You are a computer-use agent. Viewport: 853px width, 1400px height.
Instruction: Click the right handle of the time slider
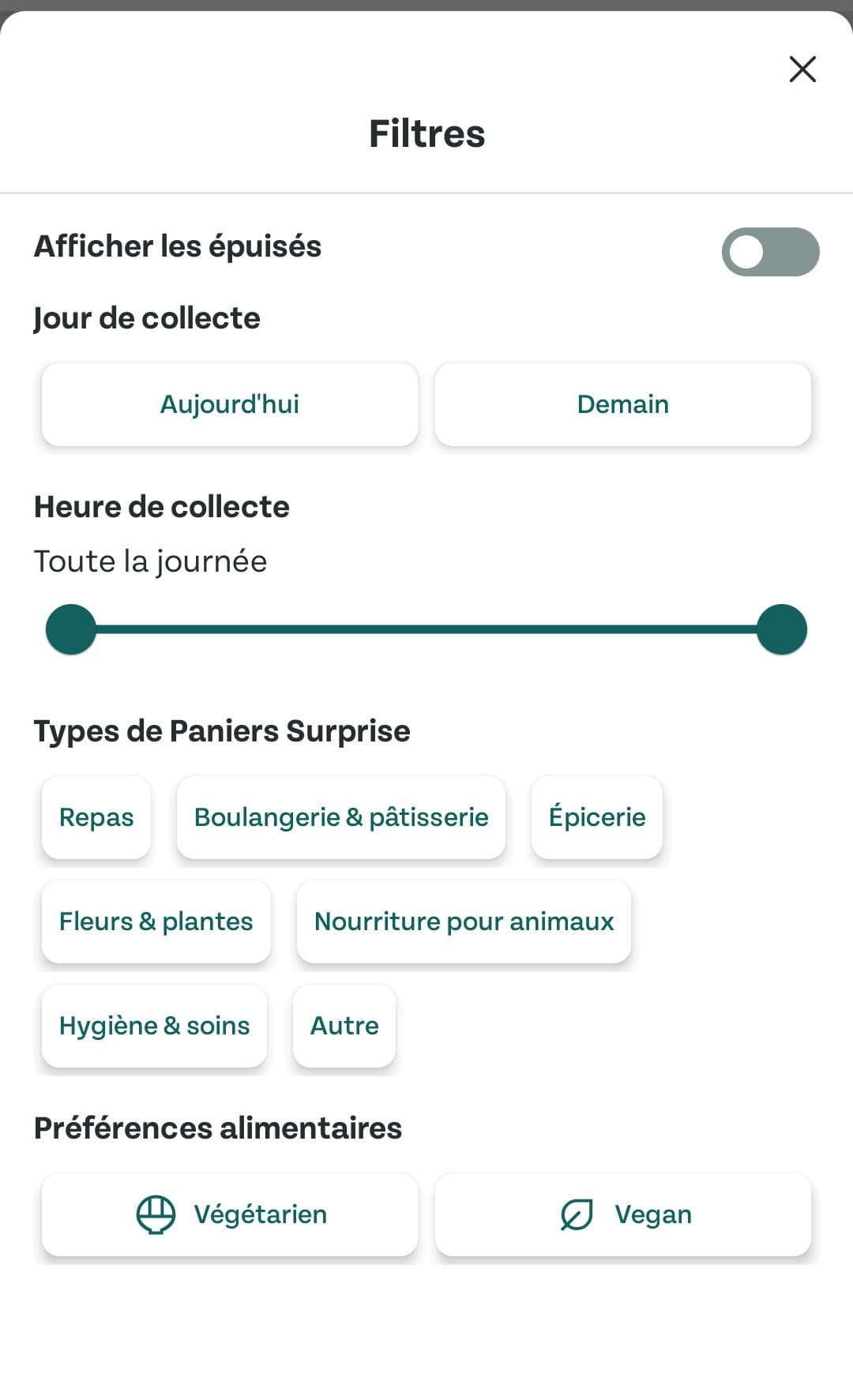[x=782, y=629]
